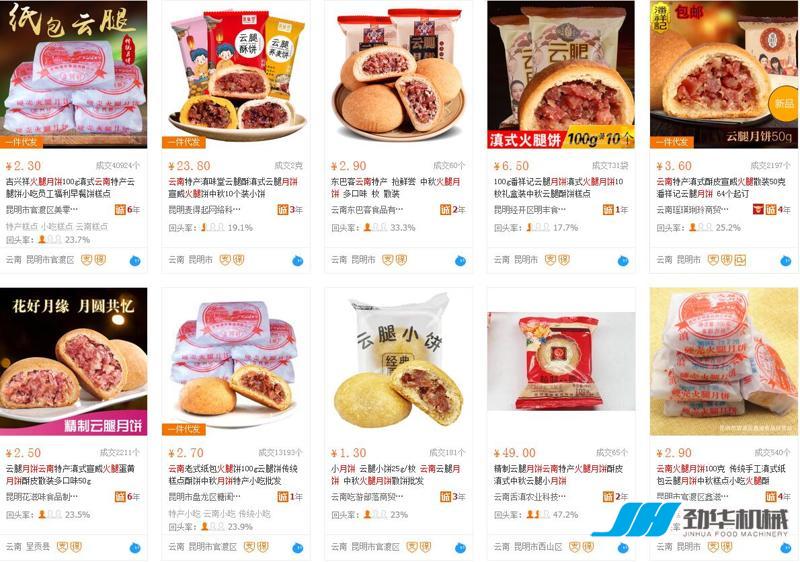Open the ¥1.30 云腿小饼 product image
The height and width of the screenshot is (562, 800).
coord(399,360)
